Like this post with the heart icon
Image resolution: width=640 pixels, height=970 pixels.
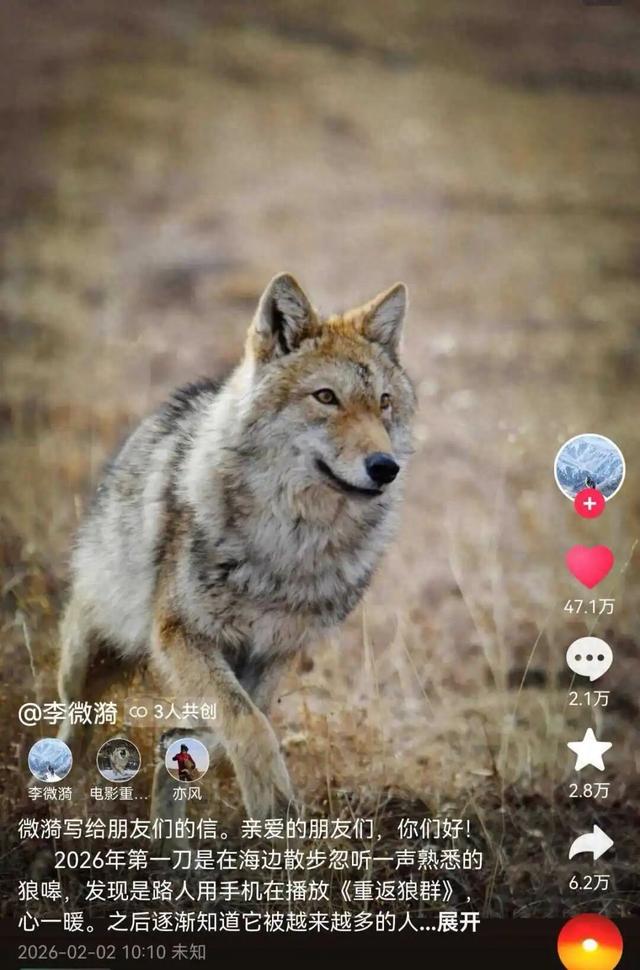pos(590,567)
